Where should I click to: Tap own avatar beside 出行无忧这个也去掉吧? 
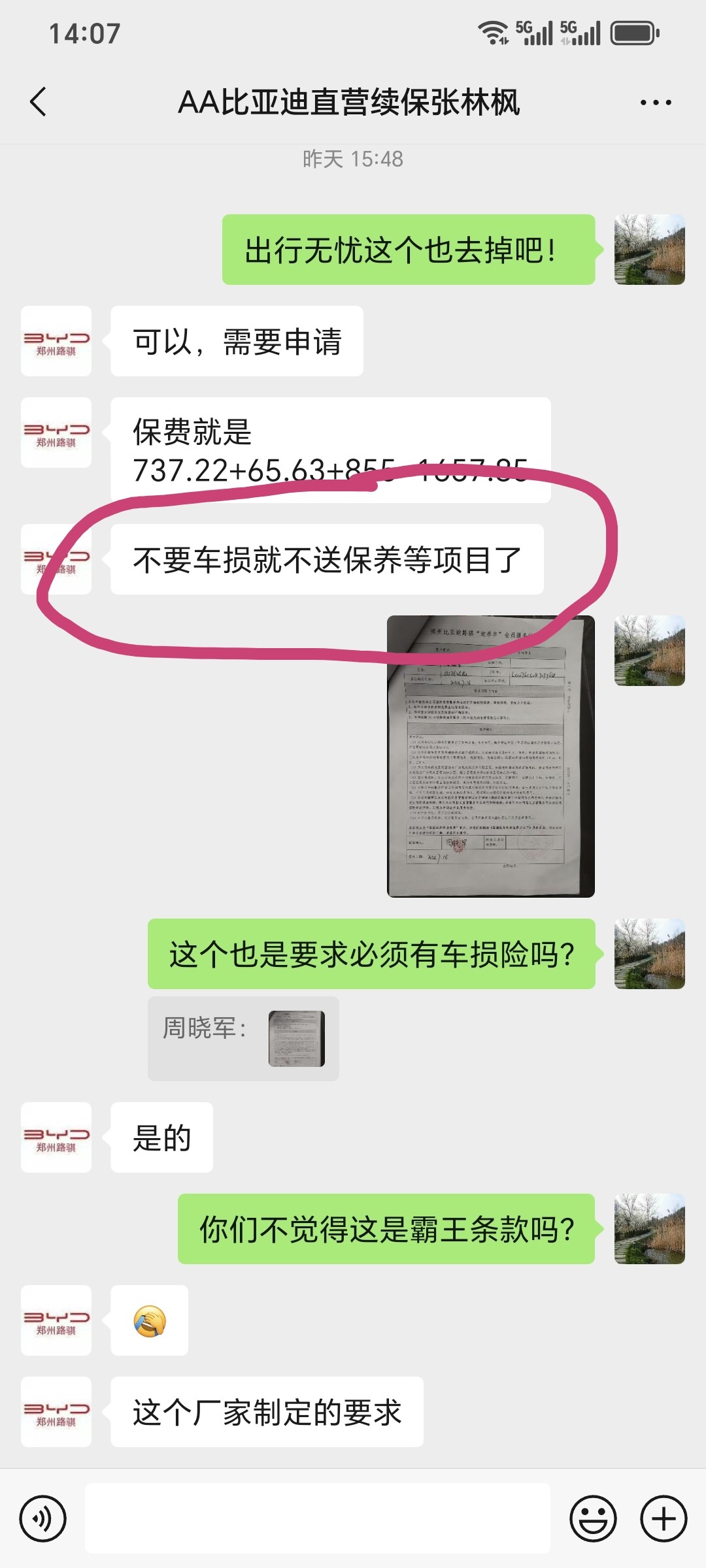649,250
